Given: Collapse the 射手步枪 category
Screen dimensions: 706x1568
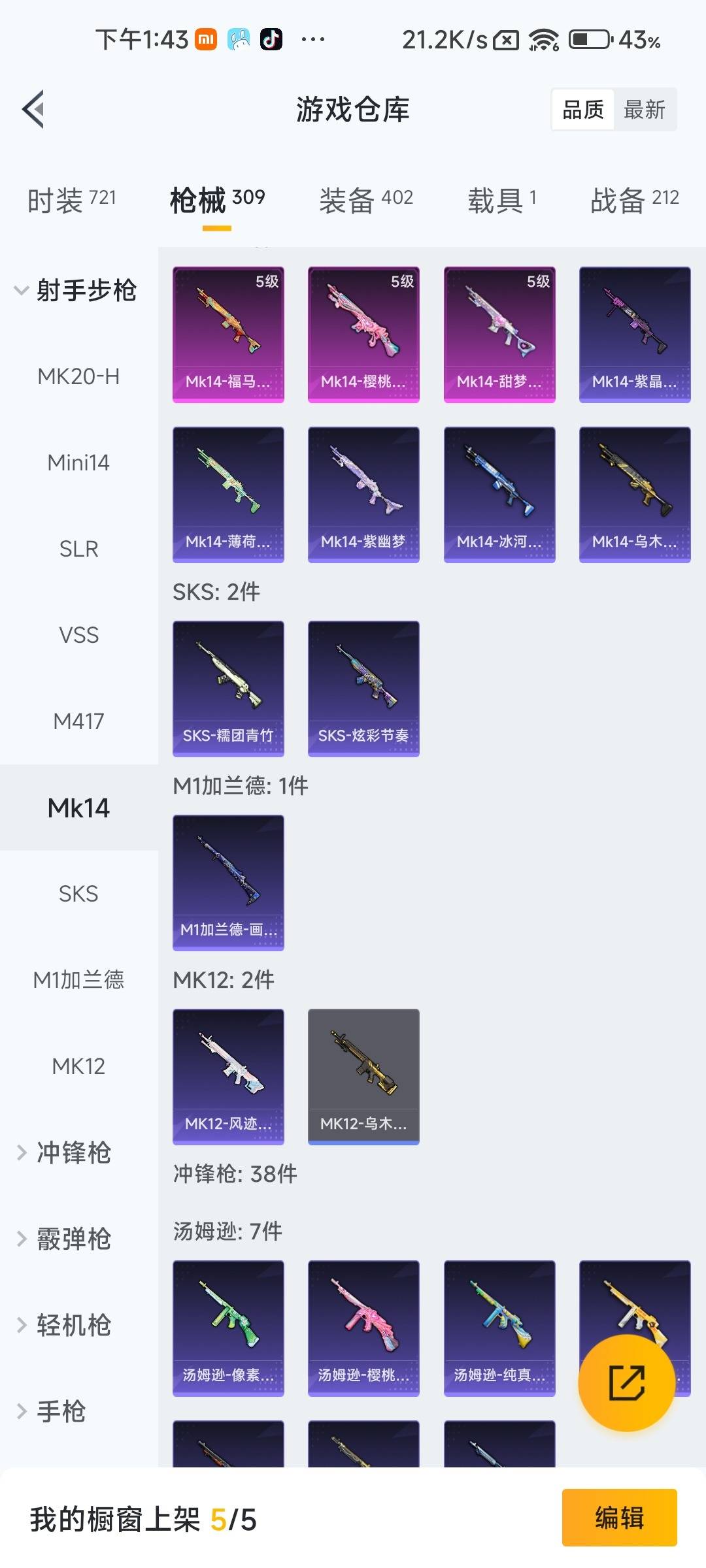Looking at the screenshot, I should point(75,290).
